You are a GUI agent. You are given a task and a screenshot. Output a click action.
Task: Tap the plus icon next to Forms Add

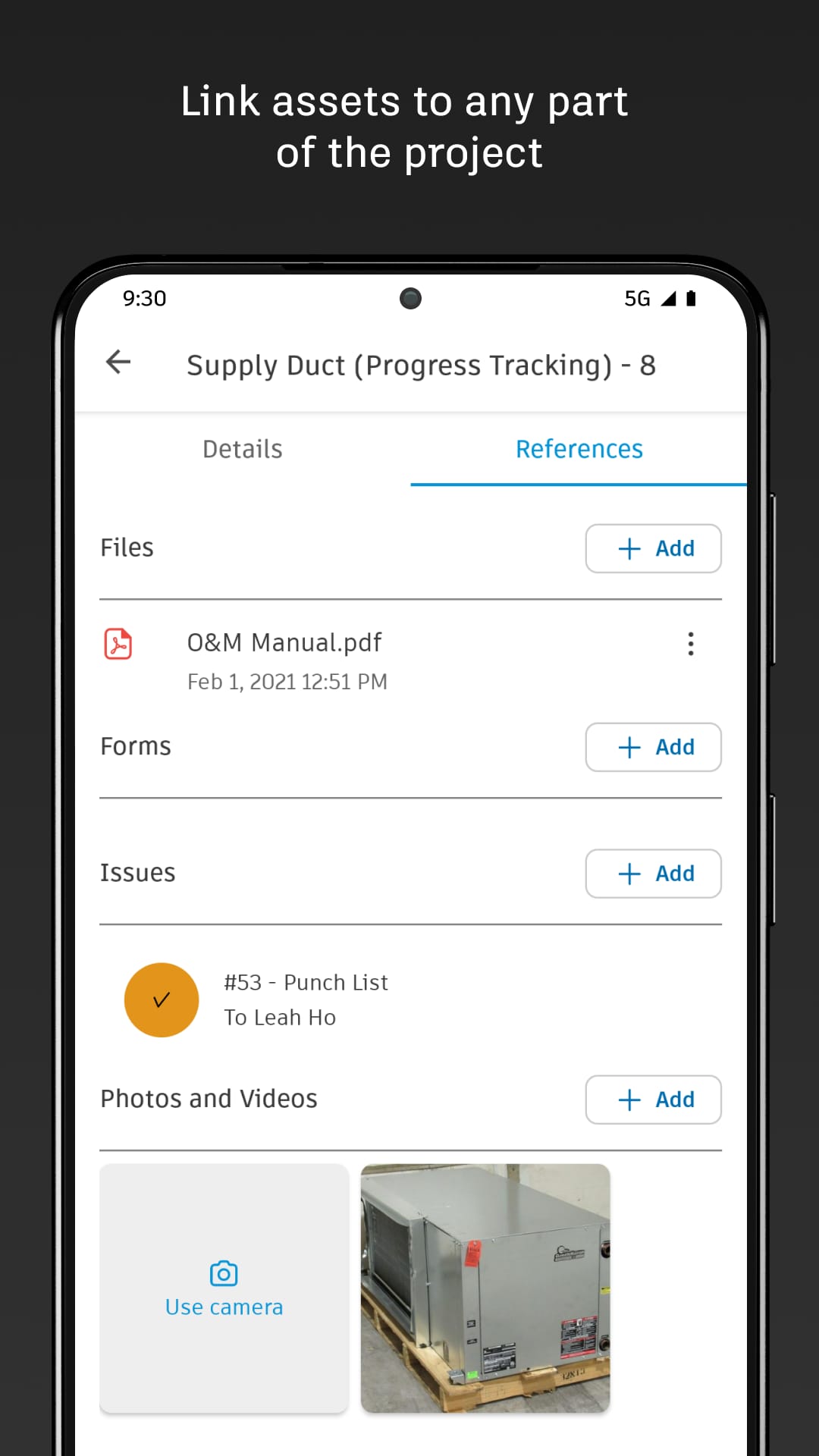(x=629, y=747)
